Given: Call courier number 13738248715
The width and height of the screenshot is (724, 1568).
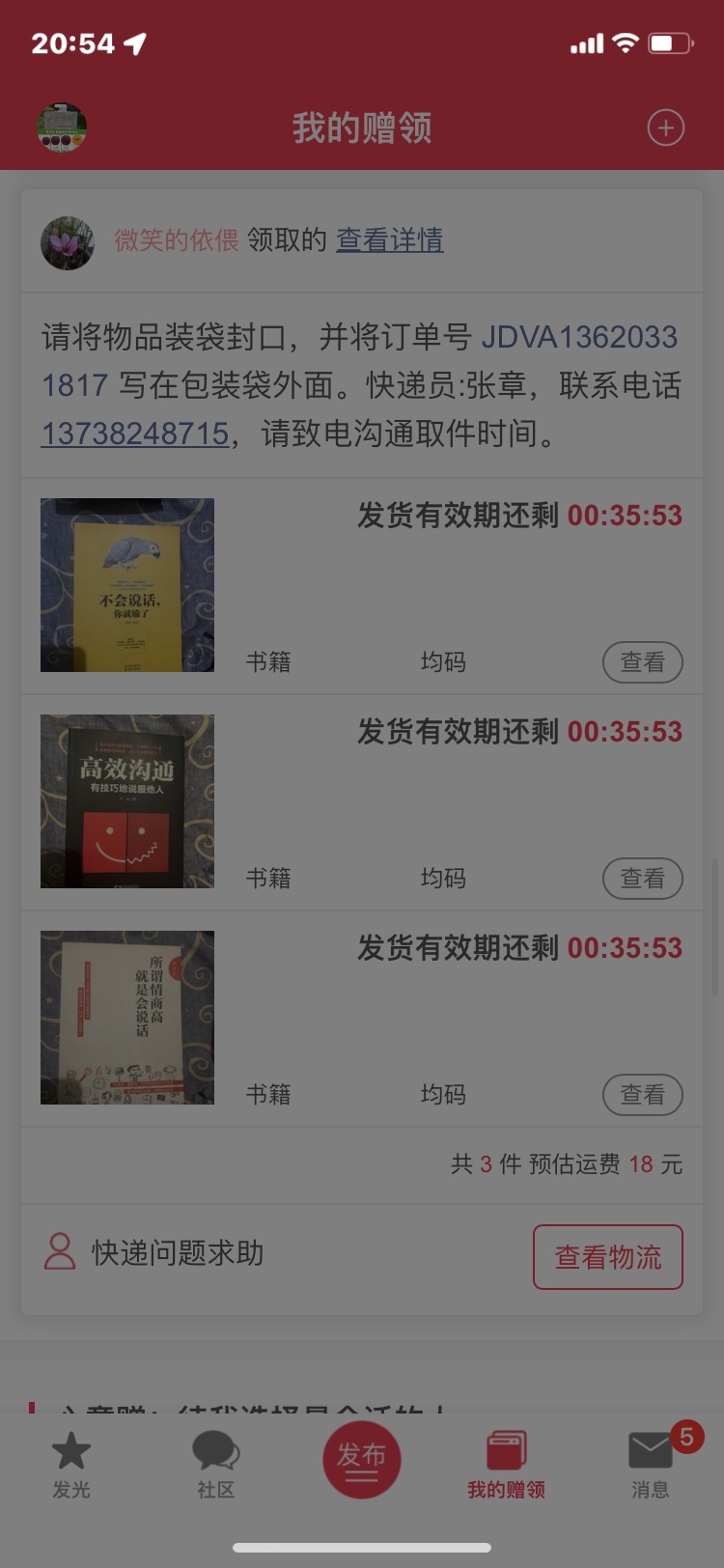Looking at the screenshot, I should point(135,434).
